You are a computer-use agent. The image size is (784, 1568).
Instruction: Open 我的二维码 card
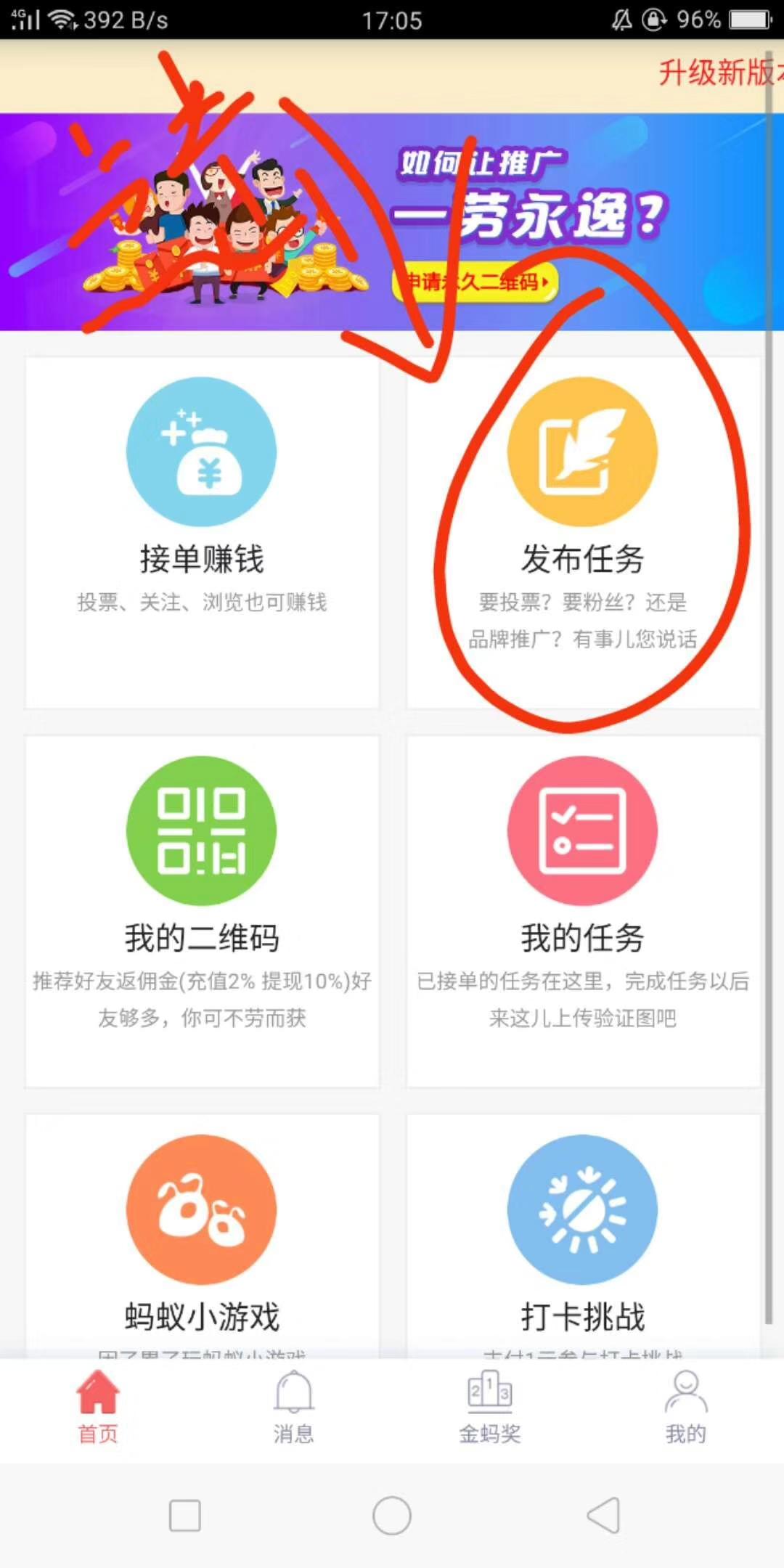[202, 911]
